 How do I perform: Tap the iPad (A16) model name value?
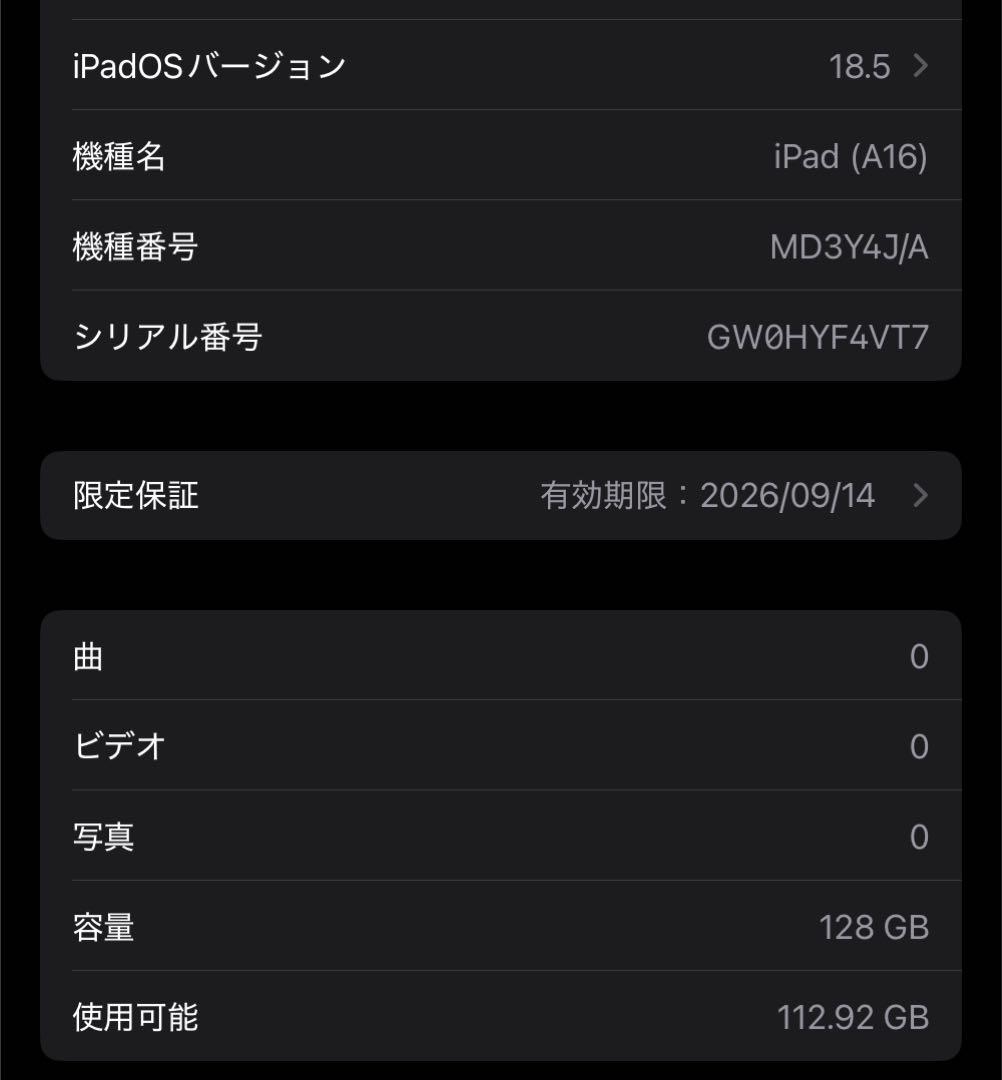[x=849, y=156]
